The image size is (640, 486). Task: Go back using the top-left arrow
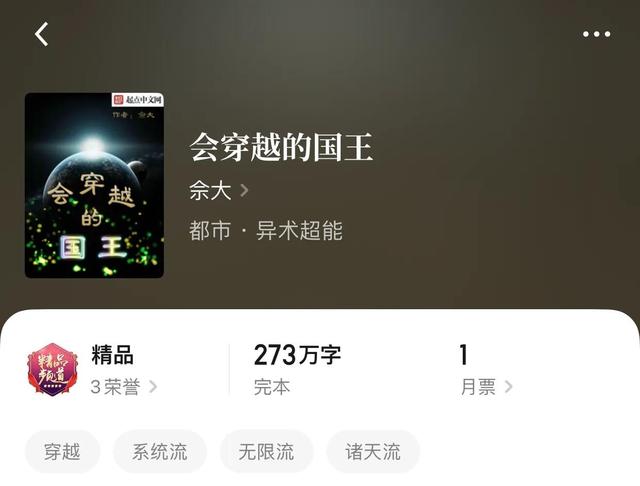(x=41, y=34)
